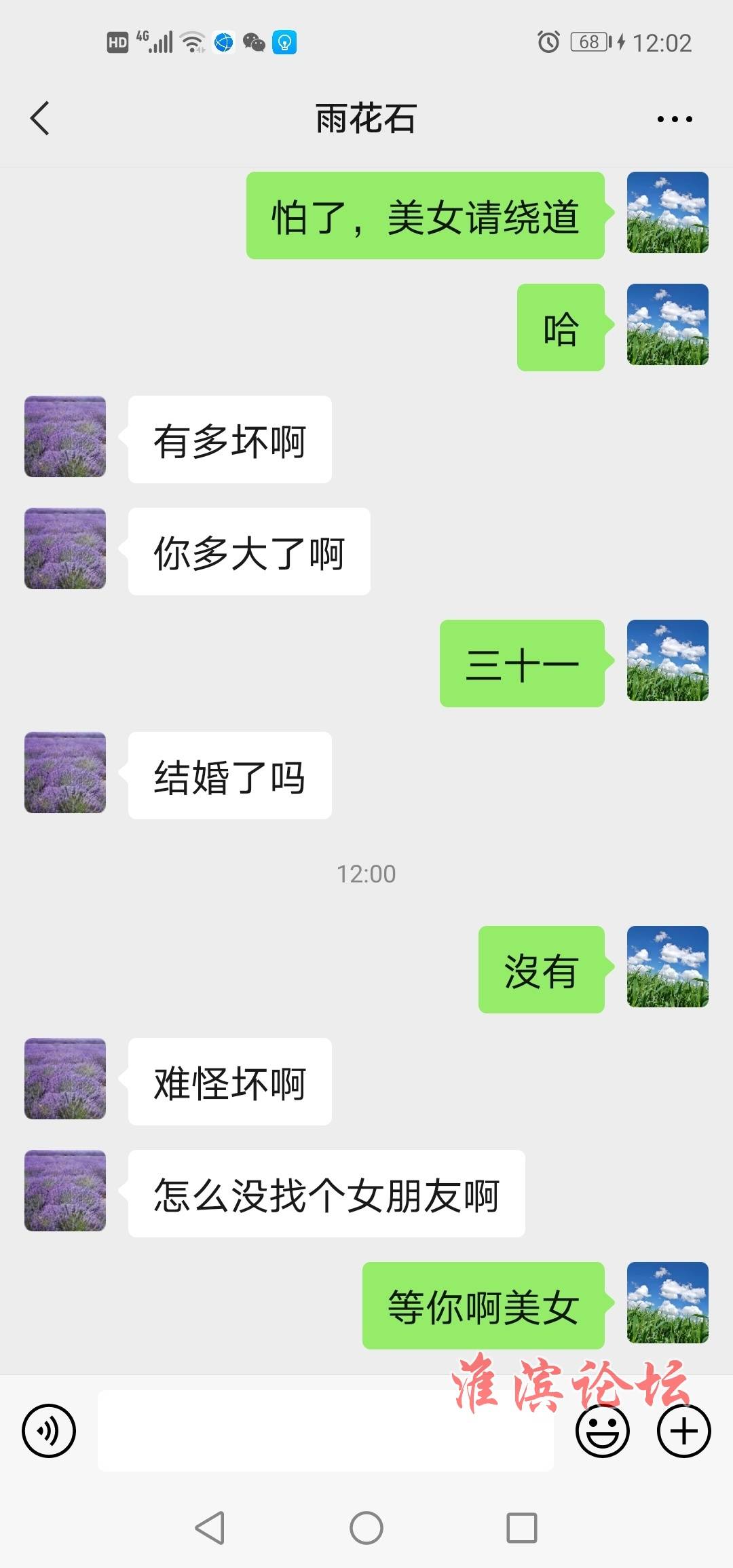Screen dimensions: 733x1568
Task: Tap the system home button
Action: (366, 1528)
